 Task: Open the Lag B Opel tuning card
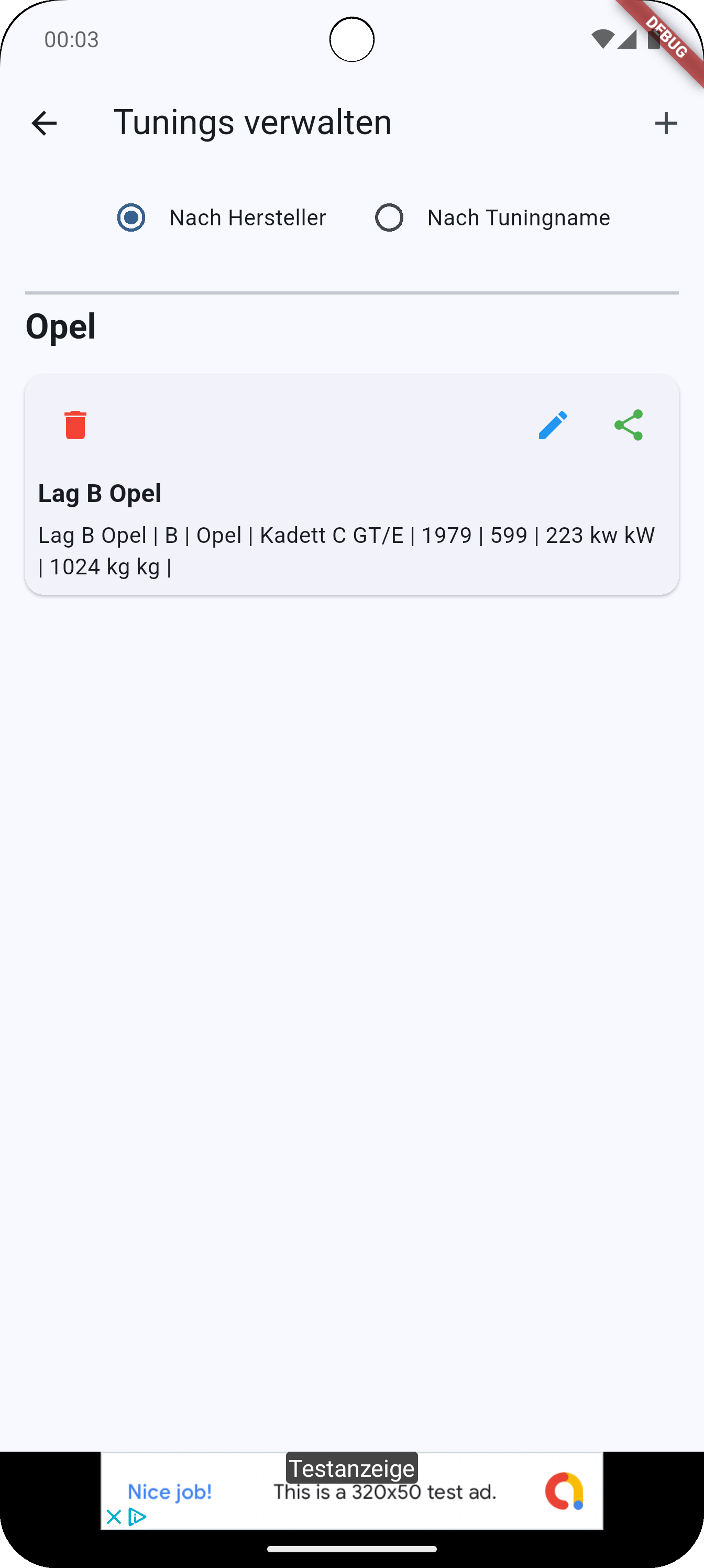pyautogui.click(x=351, y=485)
